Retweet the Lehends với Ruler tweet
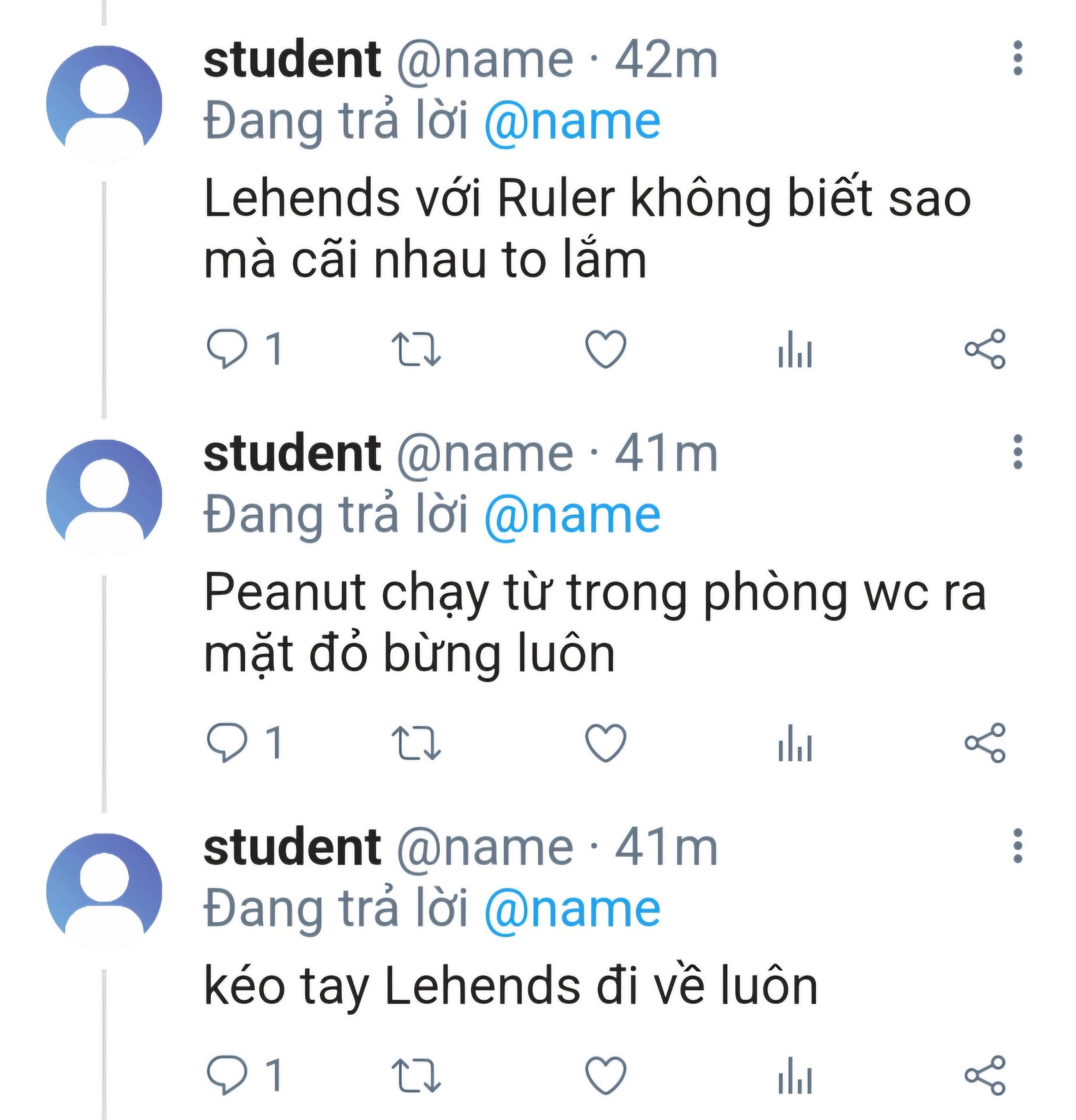Image resolution: width=1076 pixels, height=1120 pixels. (416, 349)
